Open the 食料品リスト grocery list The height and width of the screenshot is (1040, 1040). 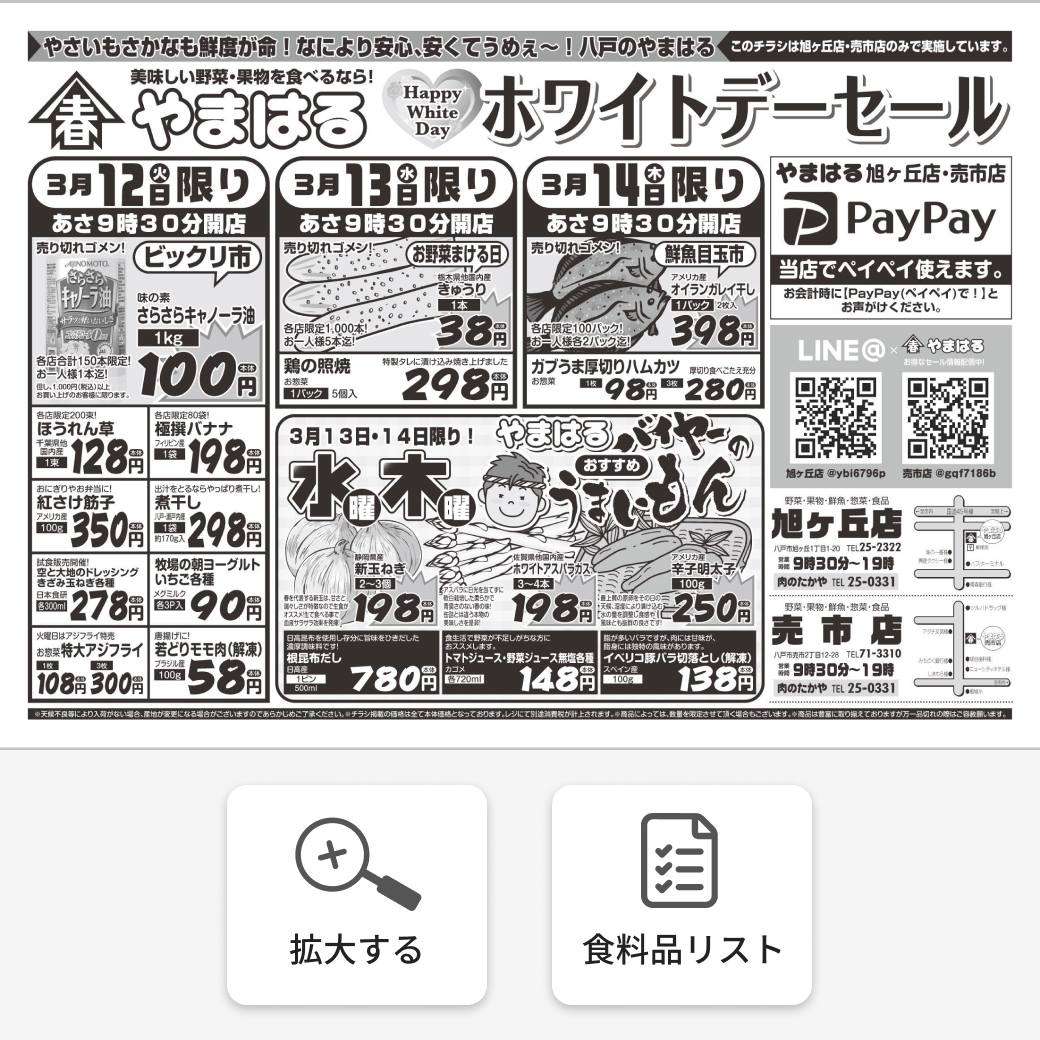(681, 894)
